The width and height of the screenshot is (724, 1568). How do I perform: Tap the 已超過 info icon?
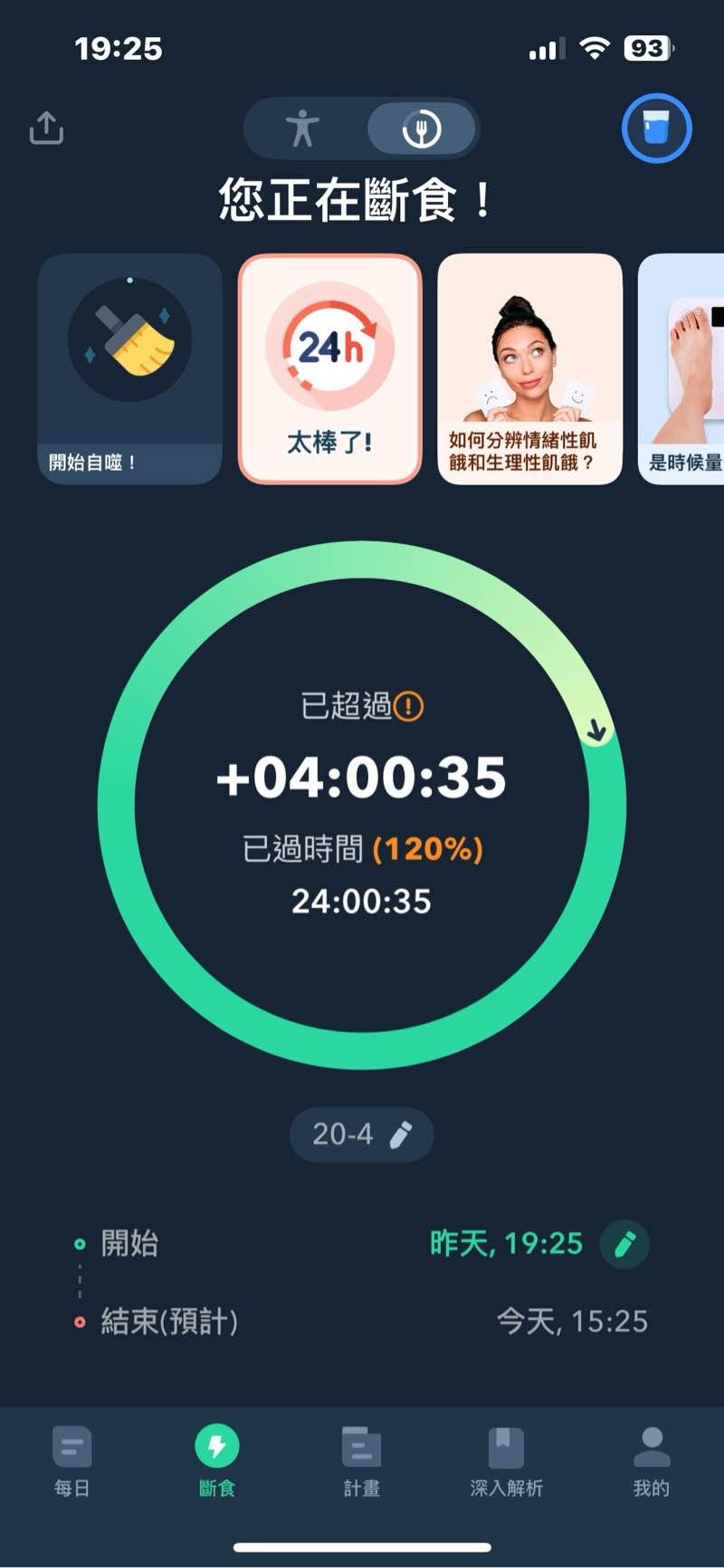(409, 705)
